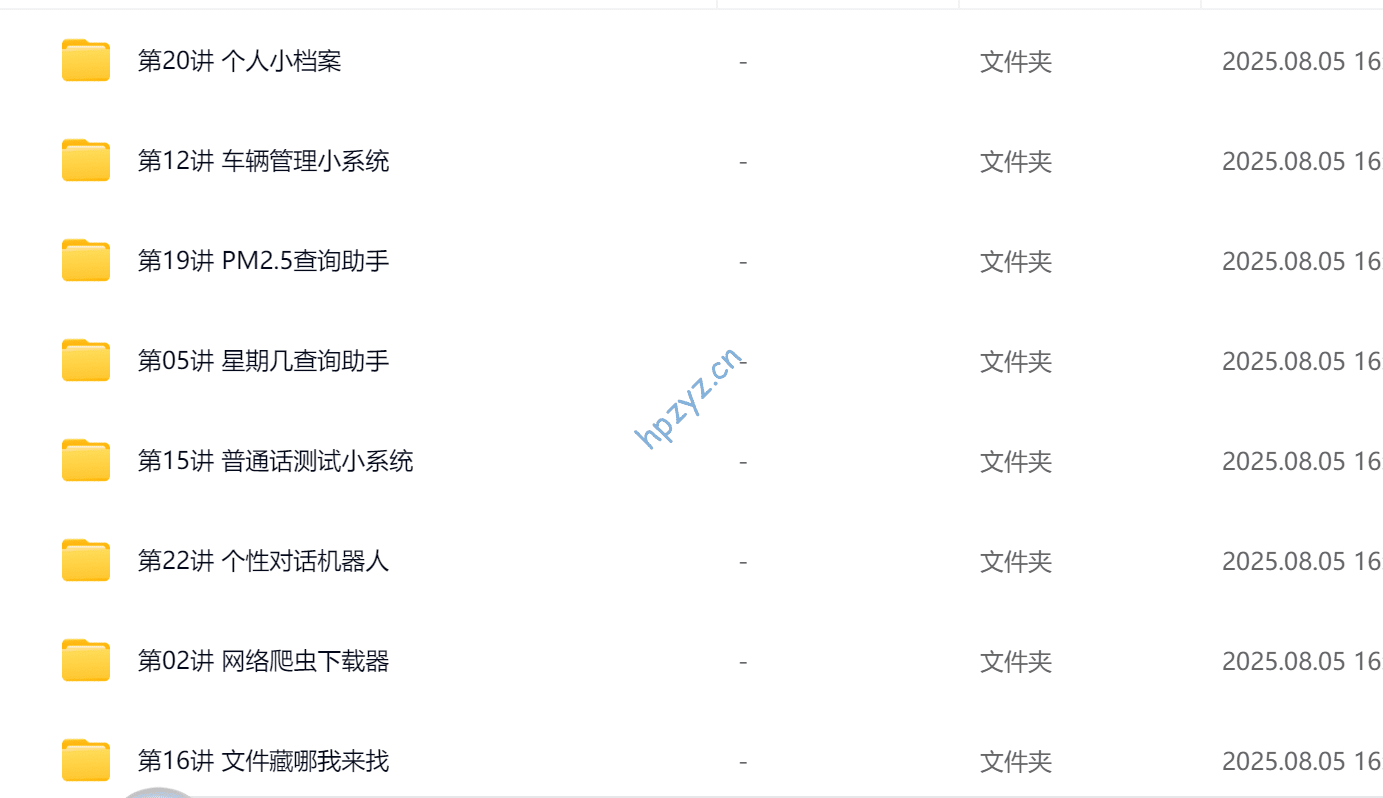Open the 第20讲 个人小档案 folder

click(x=239, y=61)
